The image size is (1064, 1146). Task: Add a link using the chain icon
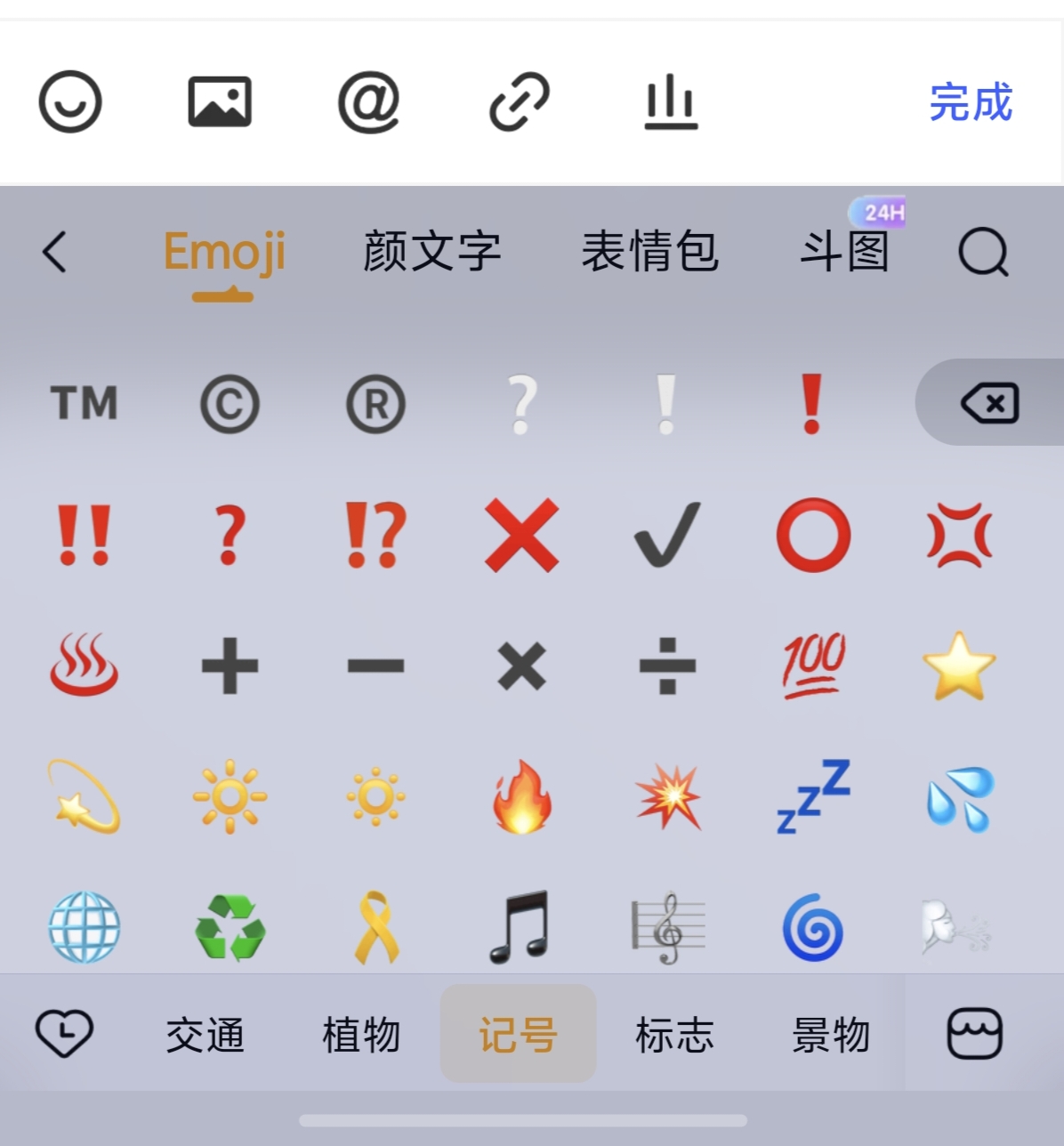pos(520,101)
